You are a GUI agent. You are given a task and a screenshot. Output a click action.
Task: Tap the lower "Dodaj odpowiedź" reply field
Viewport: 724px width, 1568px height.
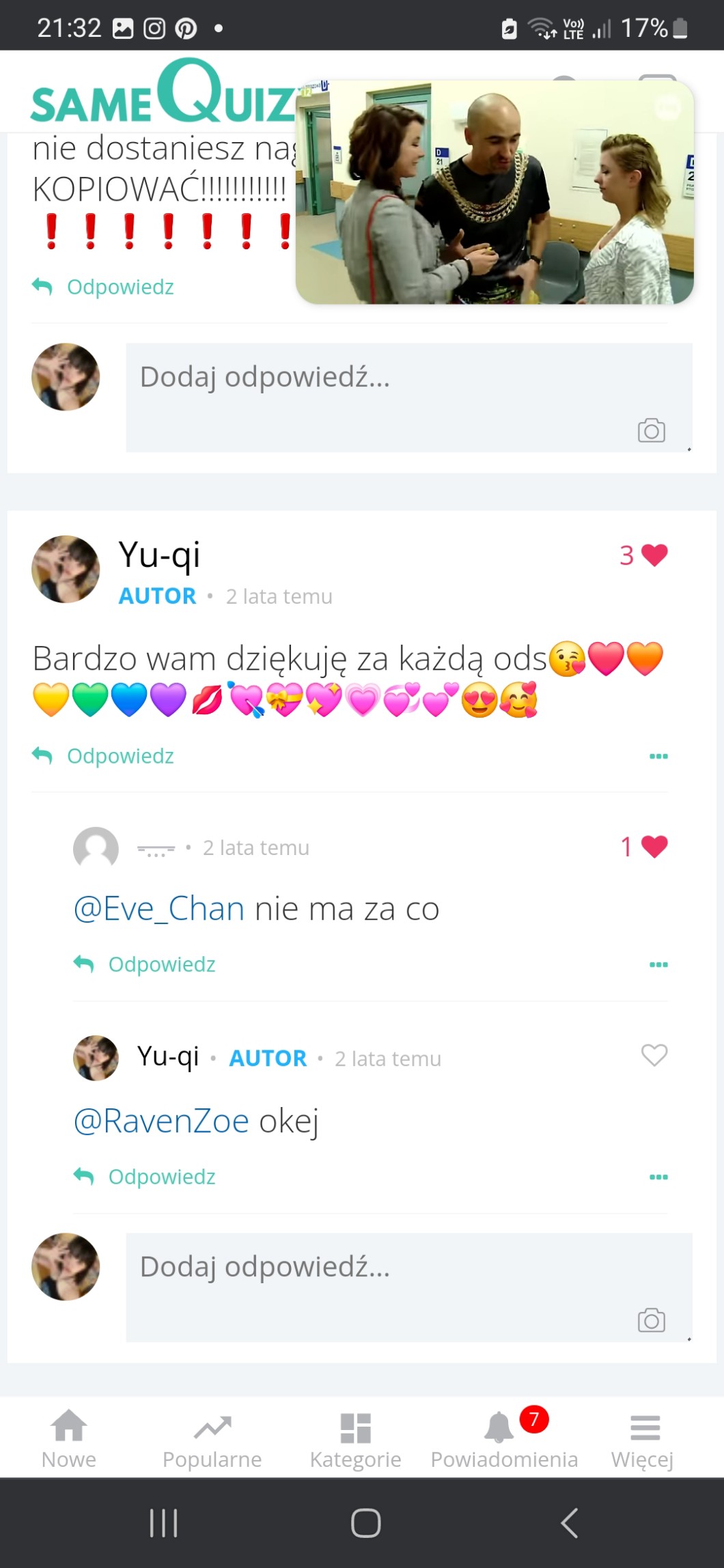pos(382,1270)
